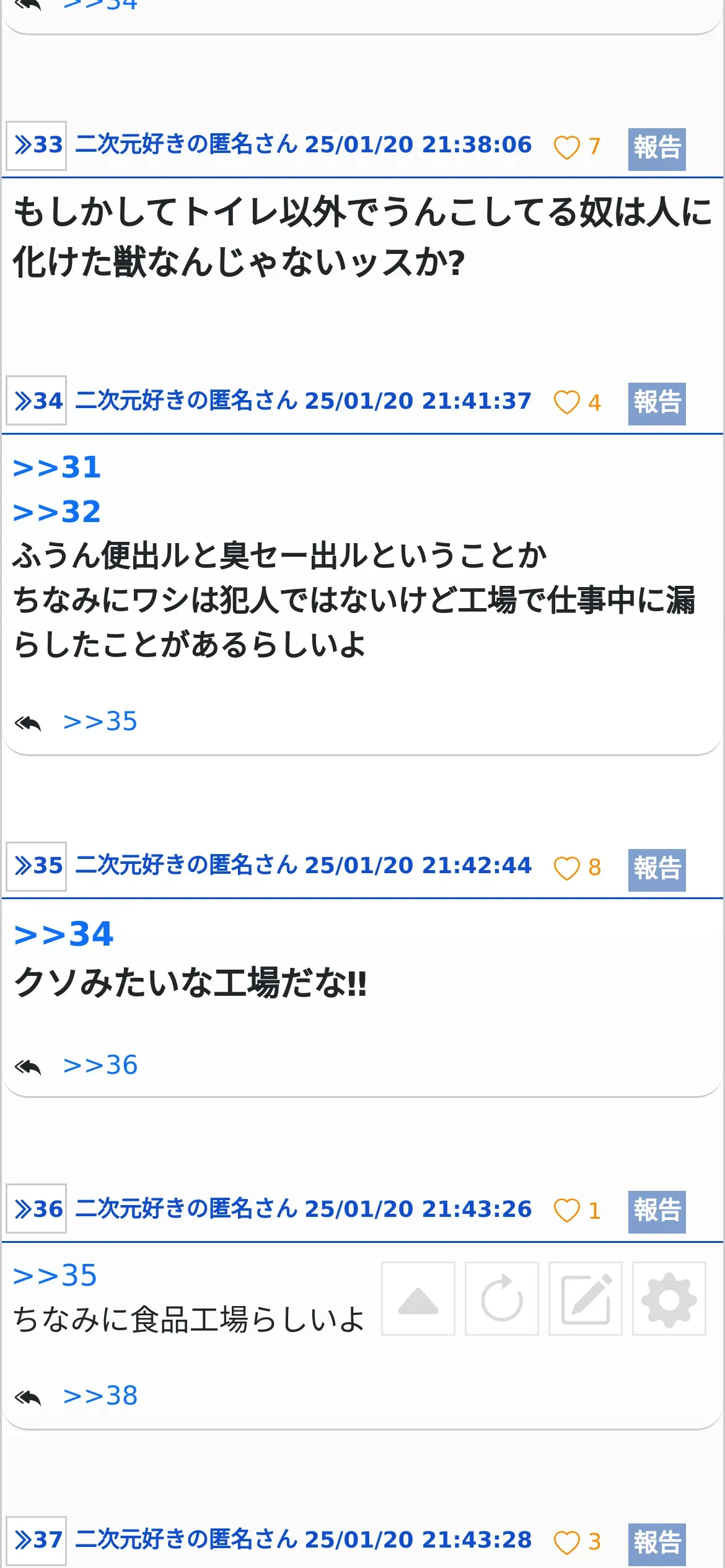Open the >>32 quote link
Screen dimensions: 725x1568
pyautogui.click(x=57, y=512)
